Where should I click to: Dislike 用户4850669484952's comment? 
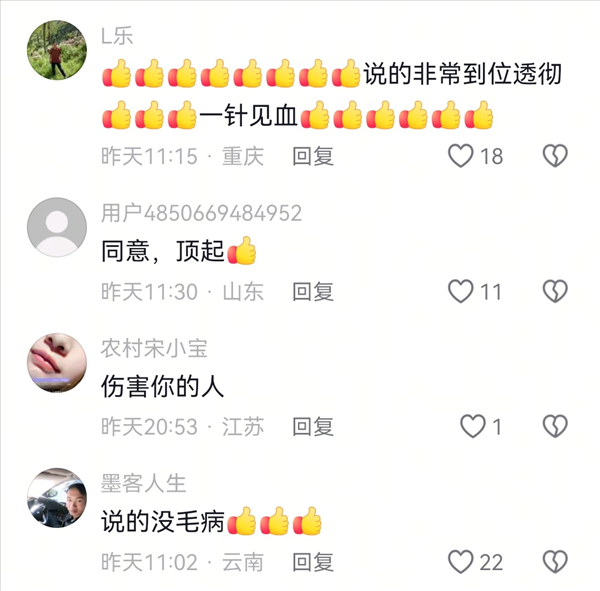555,291
